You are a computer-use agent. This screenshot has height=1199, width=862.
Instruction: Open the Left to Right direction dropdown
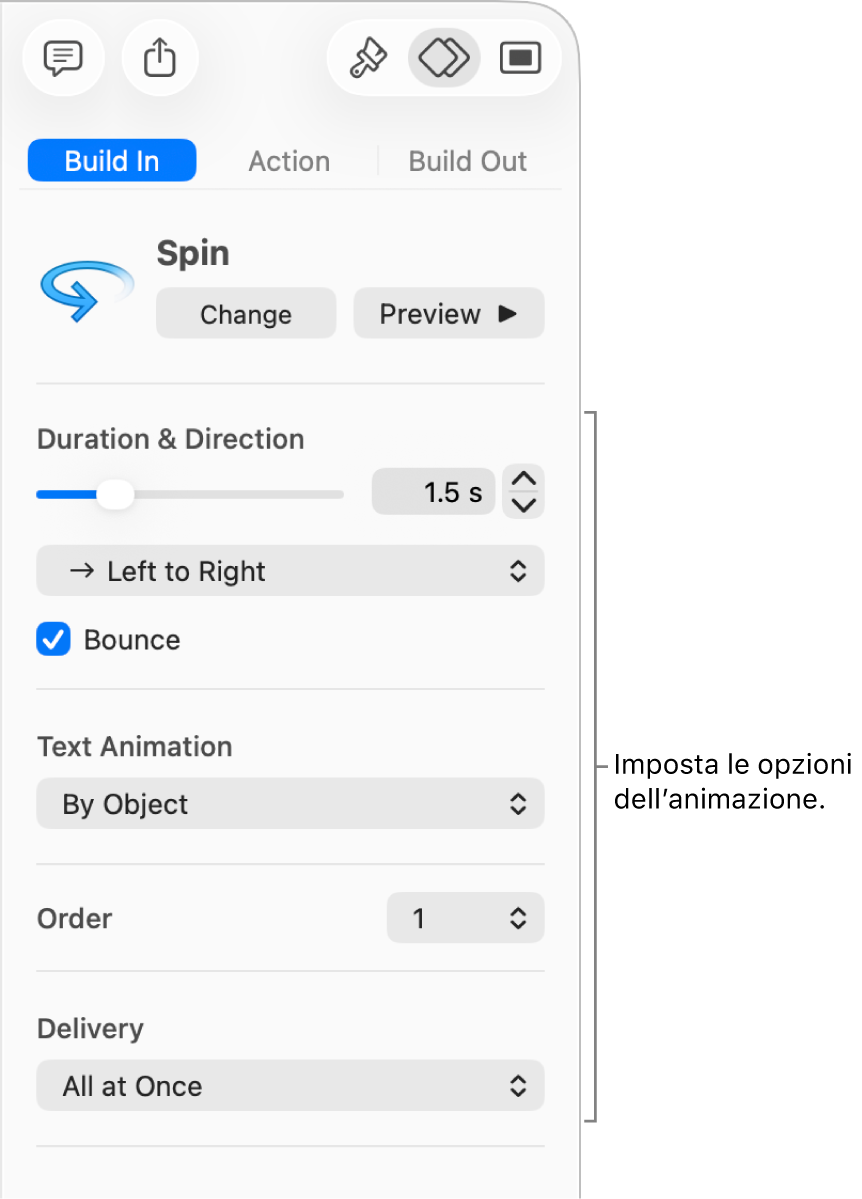pos(290,571)
